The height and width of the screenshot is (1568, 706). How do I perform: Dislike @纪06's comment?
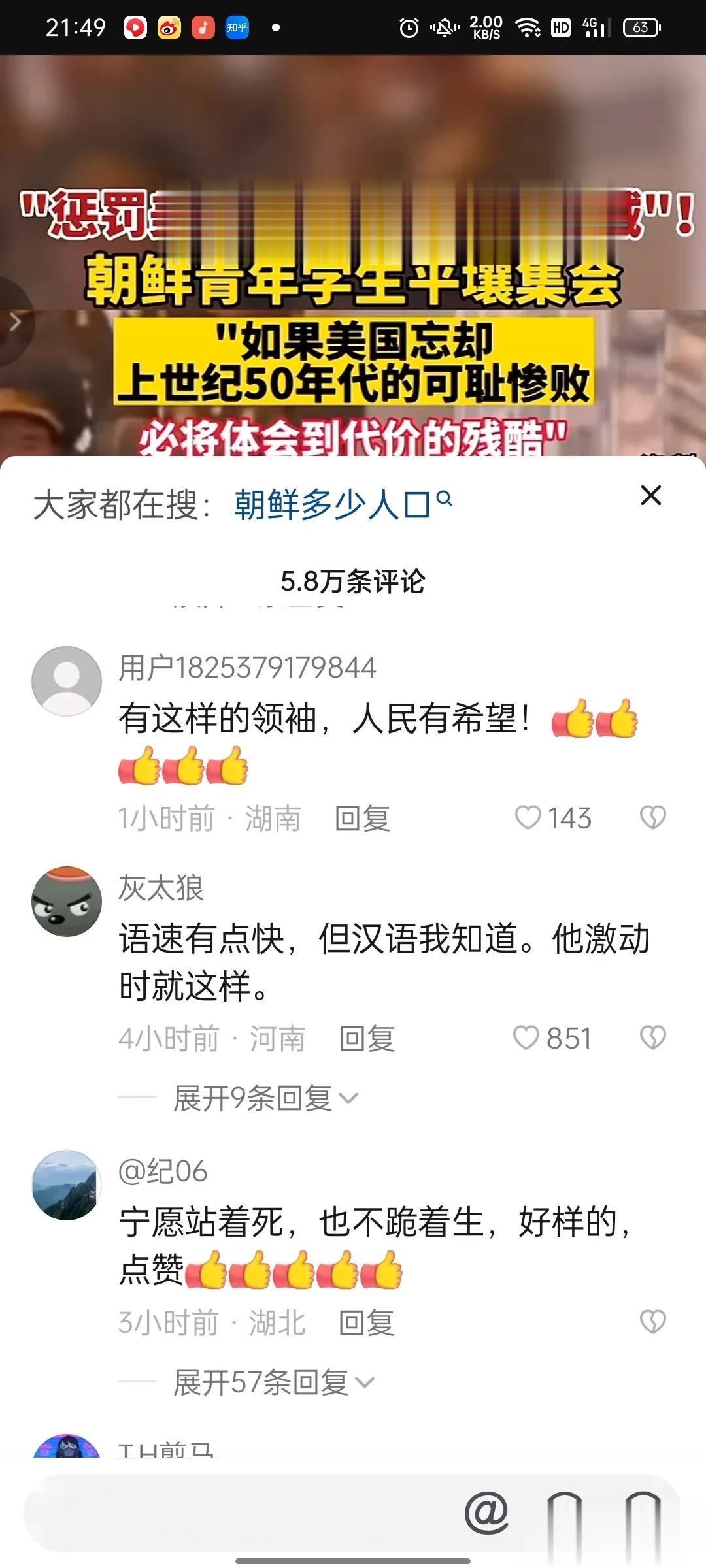652,1322
